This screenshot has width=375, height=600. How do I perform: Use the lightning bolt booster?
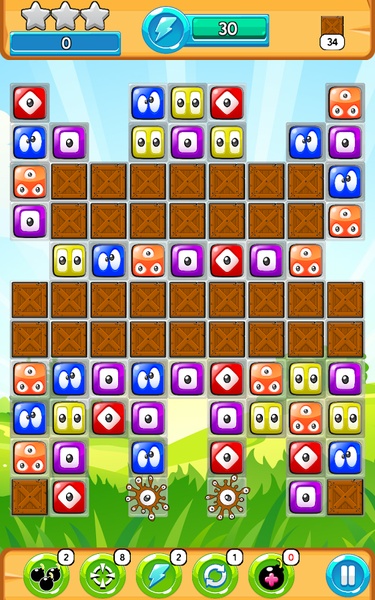pyautogui.click(x=159, y=576)
